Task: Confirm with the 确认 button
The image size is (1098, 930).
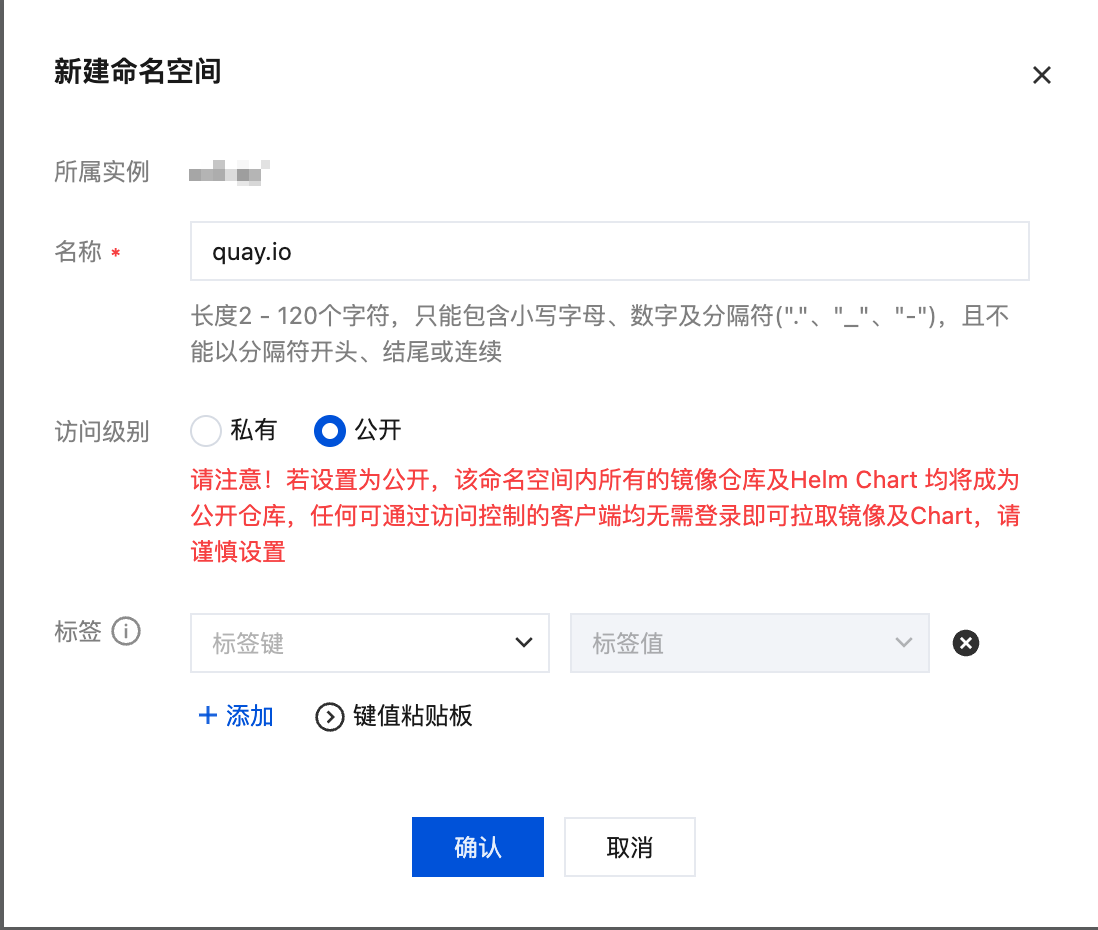Action: (x=477, y=847)
